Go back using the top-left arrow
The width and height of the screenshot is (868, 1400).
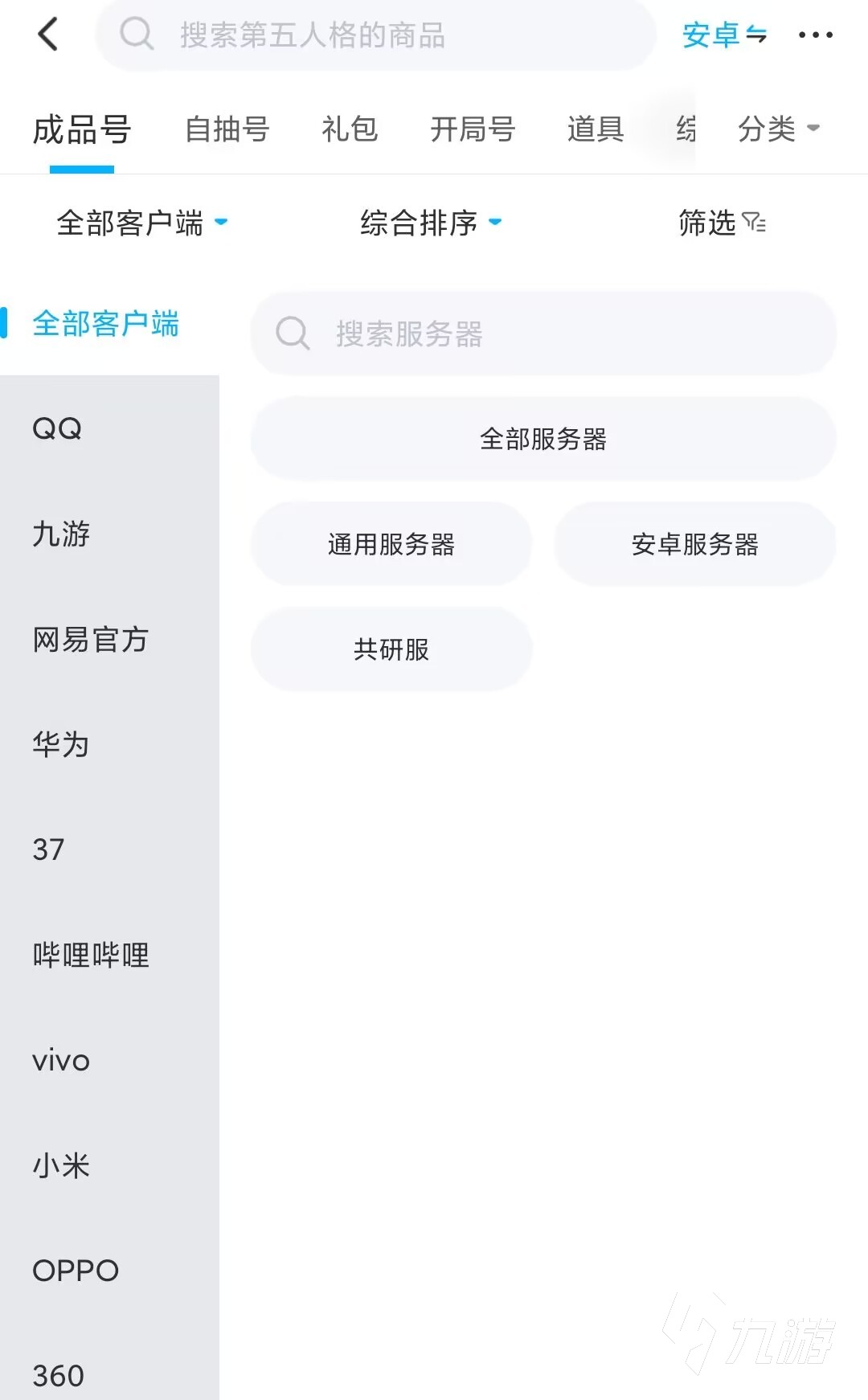[x=48, y=35]
